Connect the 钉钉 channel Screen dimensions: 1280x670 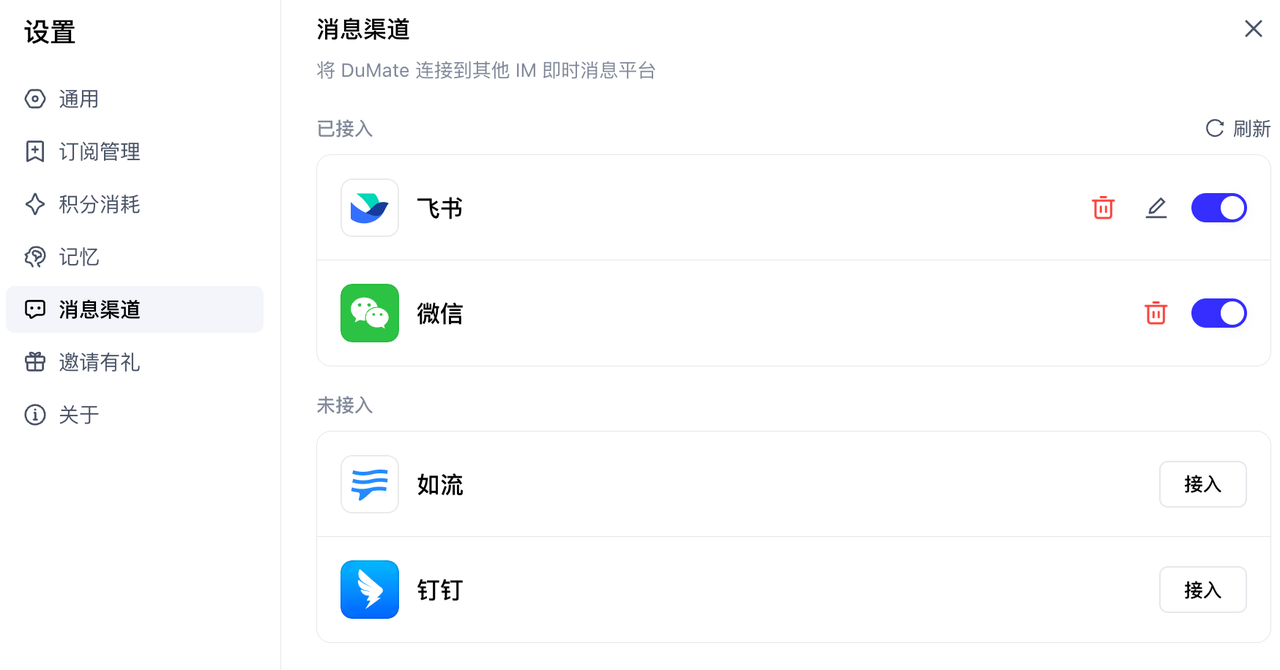(x=1202, y=590)
